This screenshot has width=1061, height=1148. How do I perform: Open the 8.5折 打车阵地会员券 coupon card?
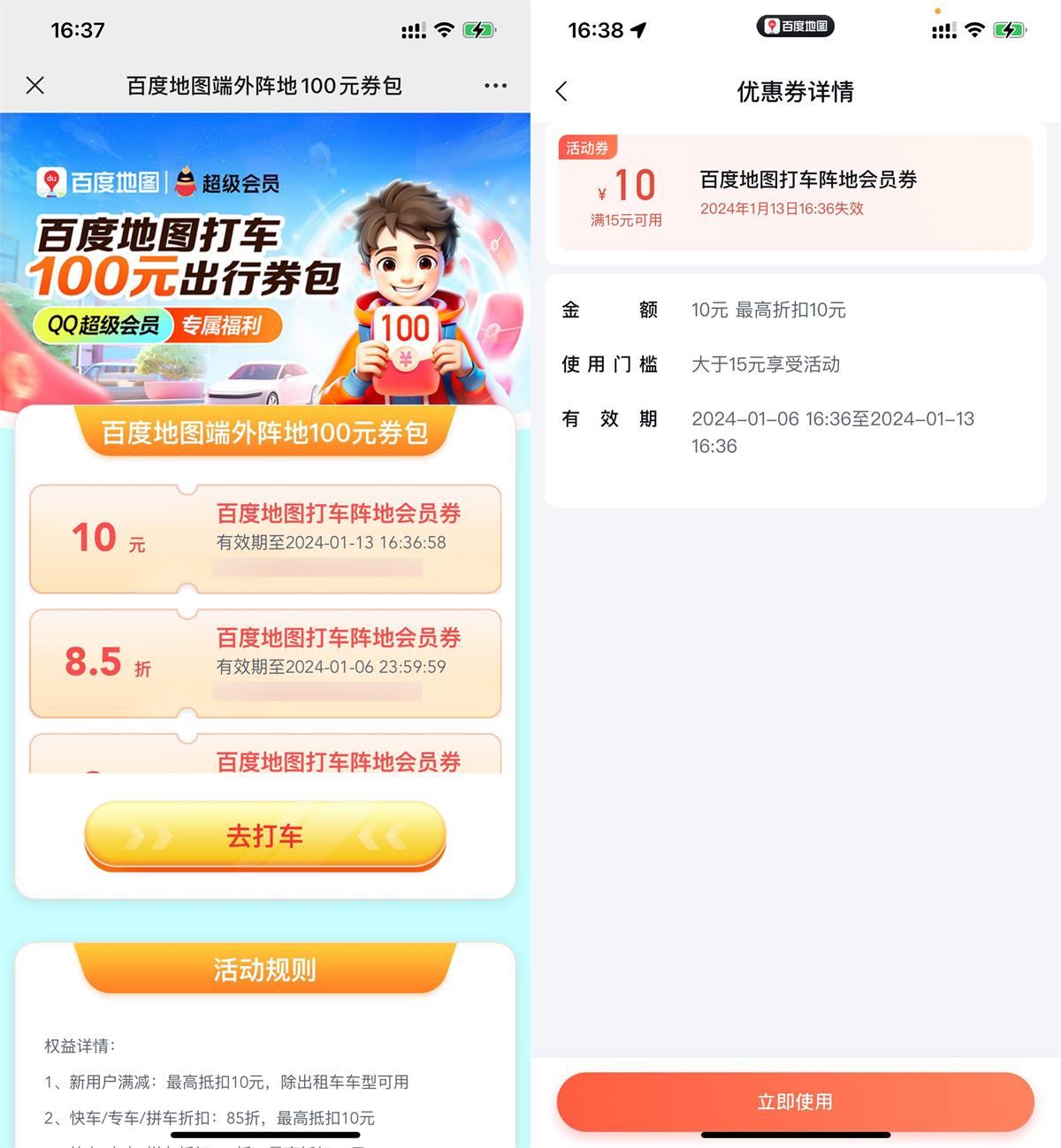pos(265,663)
